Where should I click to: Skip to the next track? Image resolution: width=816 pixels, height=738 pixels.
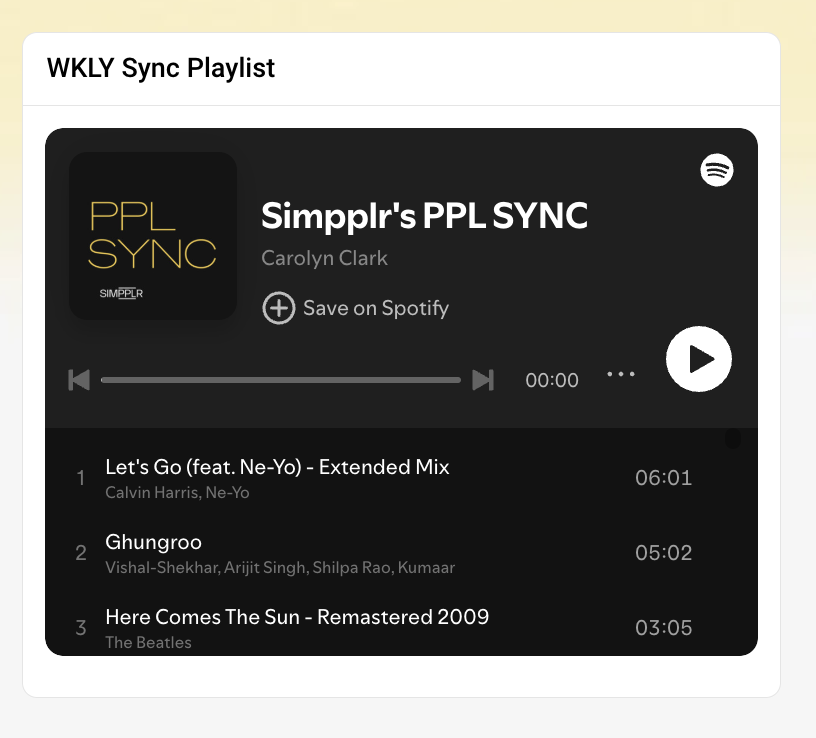pyautogui.click(x=483, y=380)
